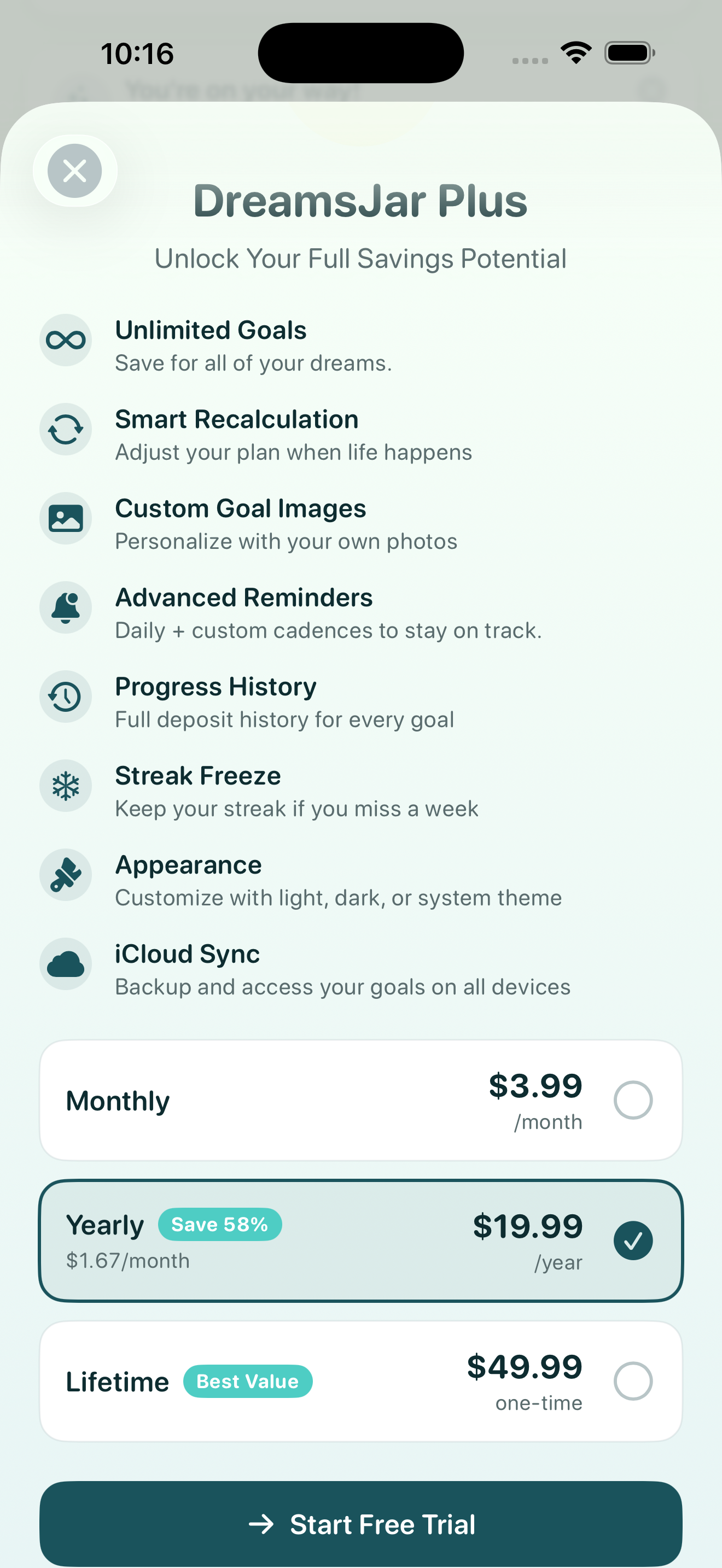Select the Monthly $3.99 plan
Screen dimensions: 722x1568
click(360, 1100)
